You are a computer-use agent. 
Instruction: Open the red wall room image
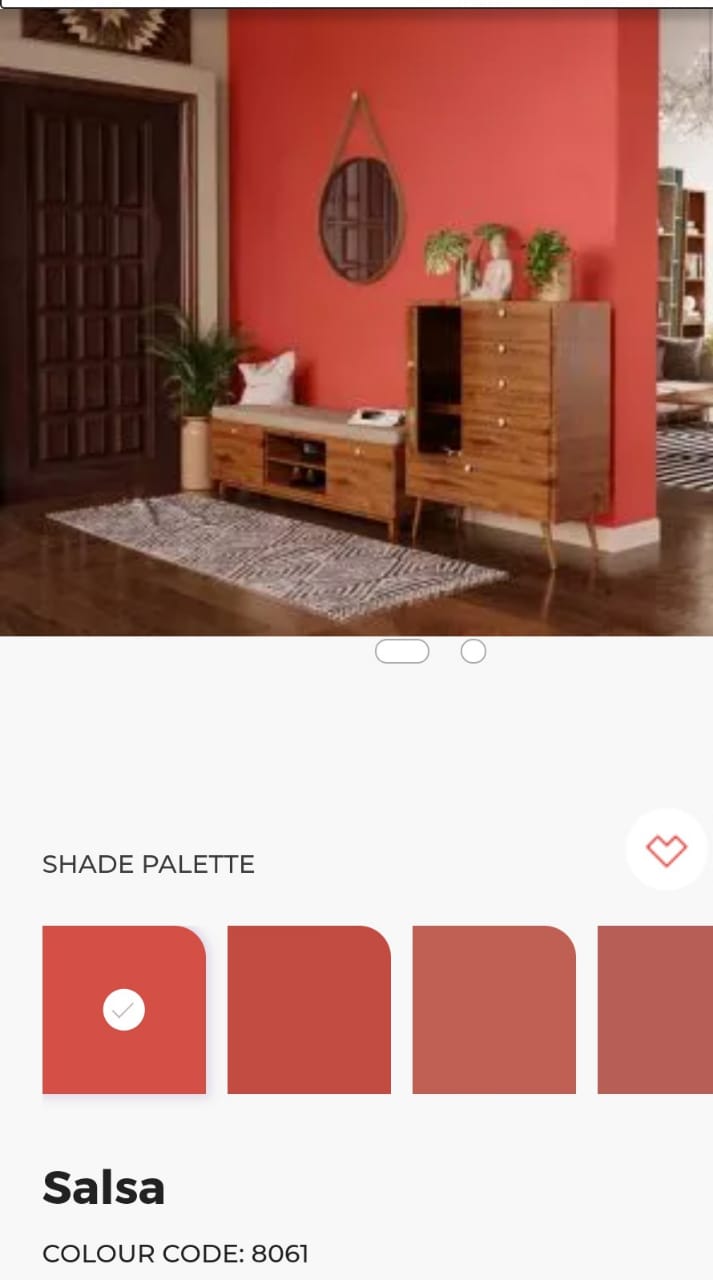[x=356, y=320]
